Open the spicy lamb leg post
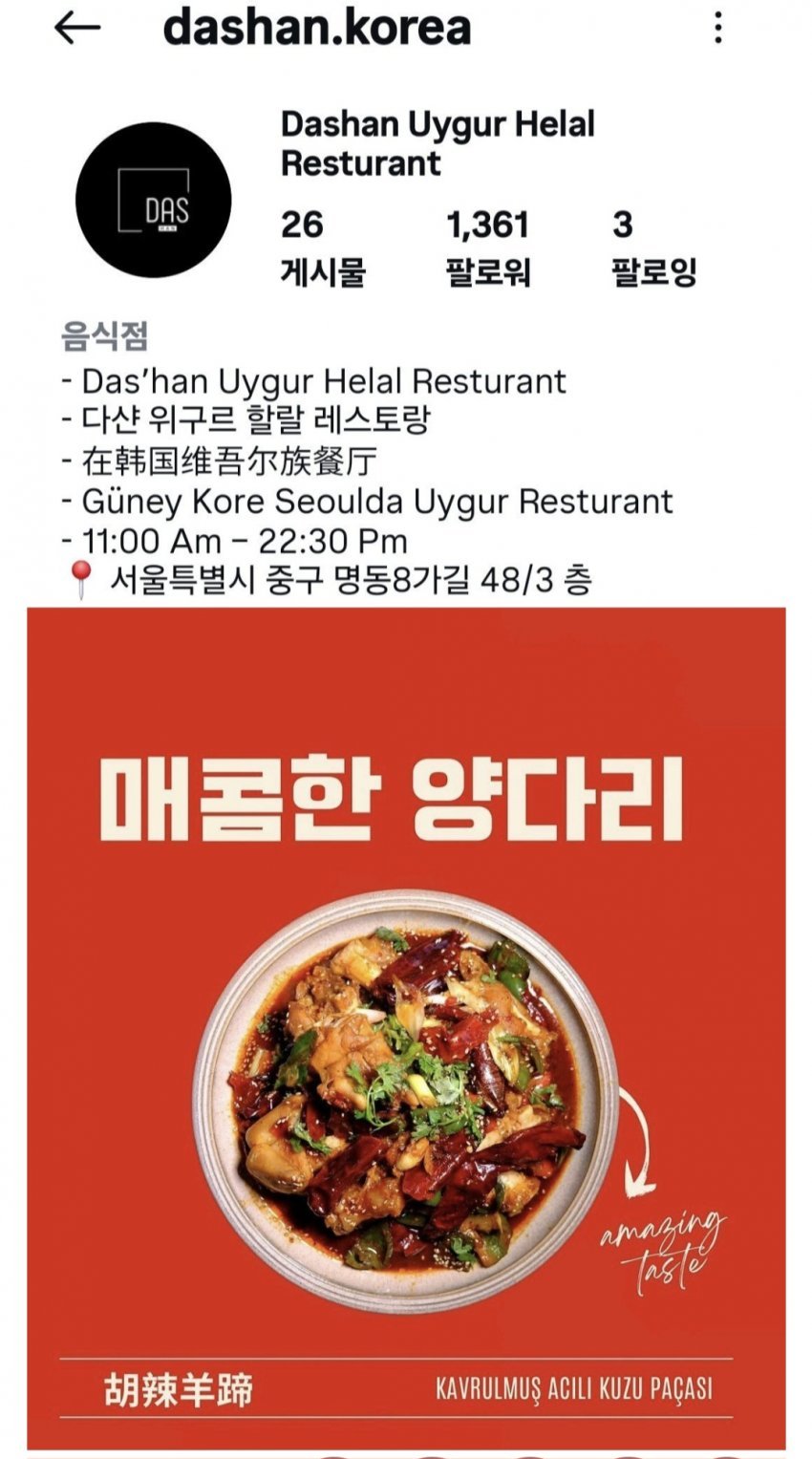812x1459 pixels. click(x=406, y=1027)
